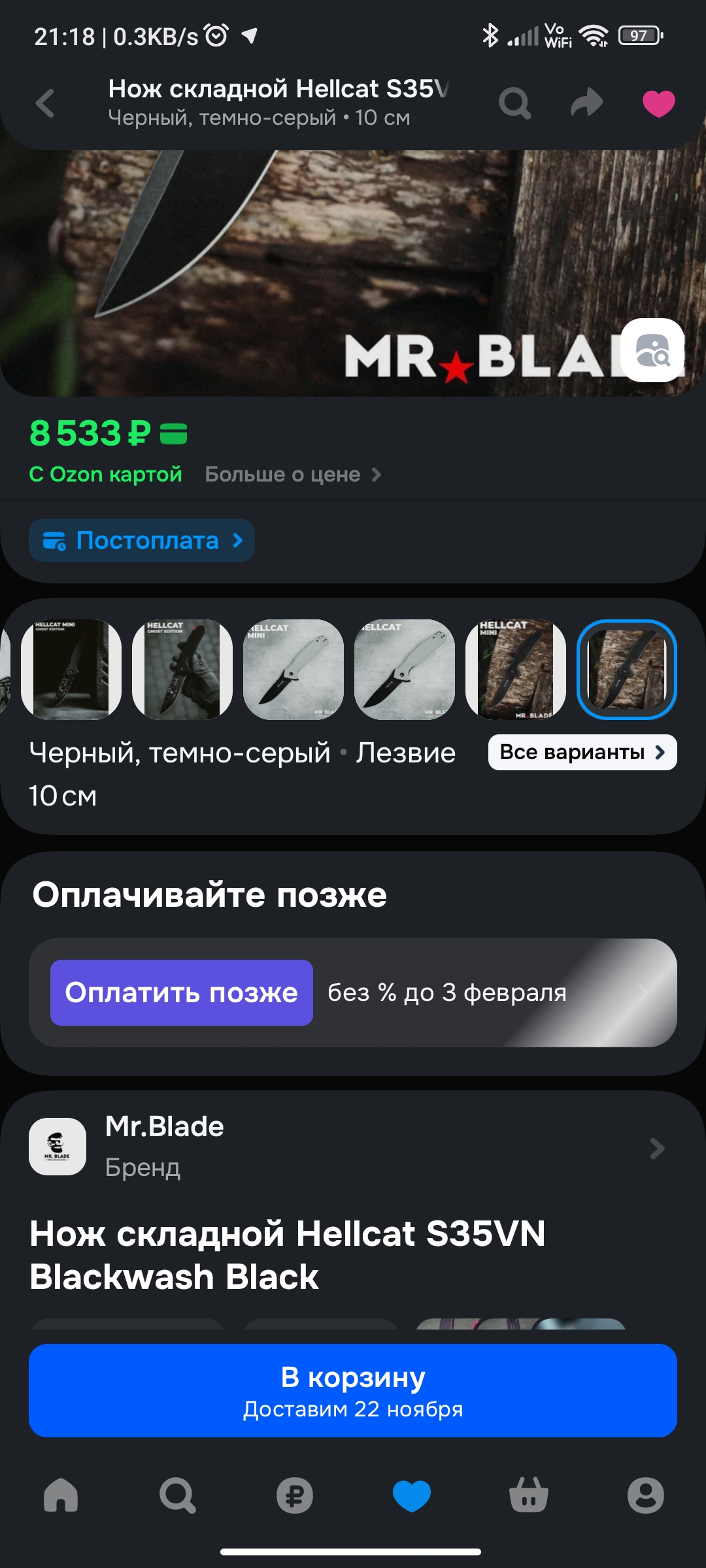Viewport: 706px width, 1568px height.
Task: Open the profile tab
Action: pyautogui.click(x=646, y=1495)
